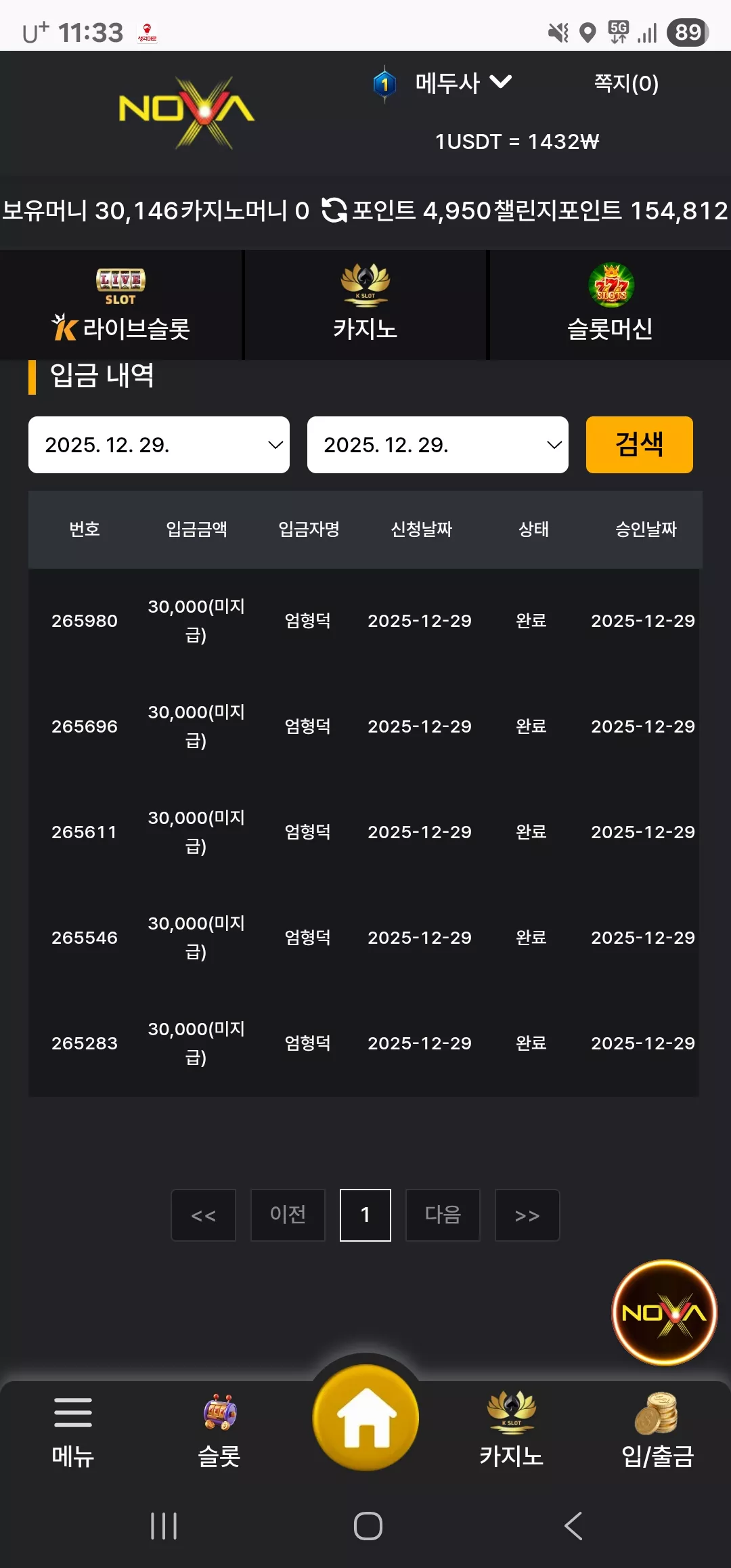Expand the 메두사 account dropdown
Viewport: 731px width, 1568px height.
[464, 83]
